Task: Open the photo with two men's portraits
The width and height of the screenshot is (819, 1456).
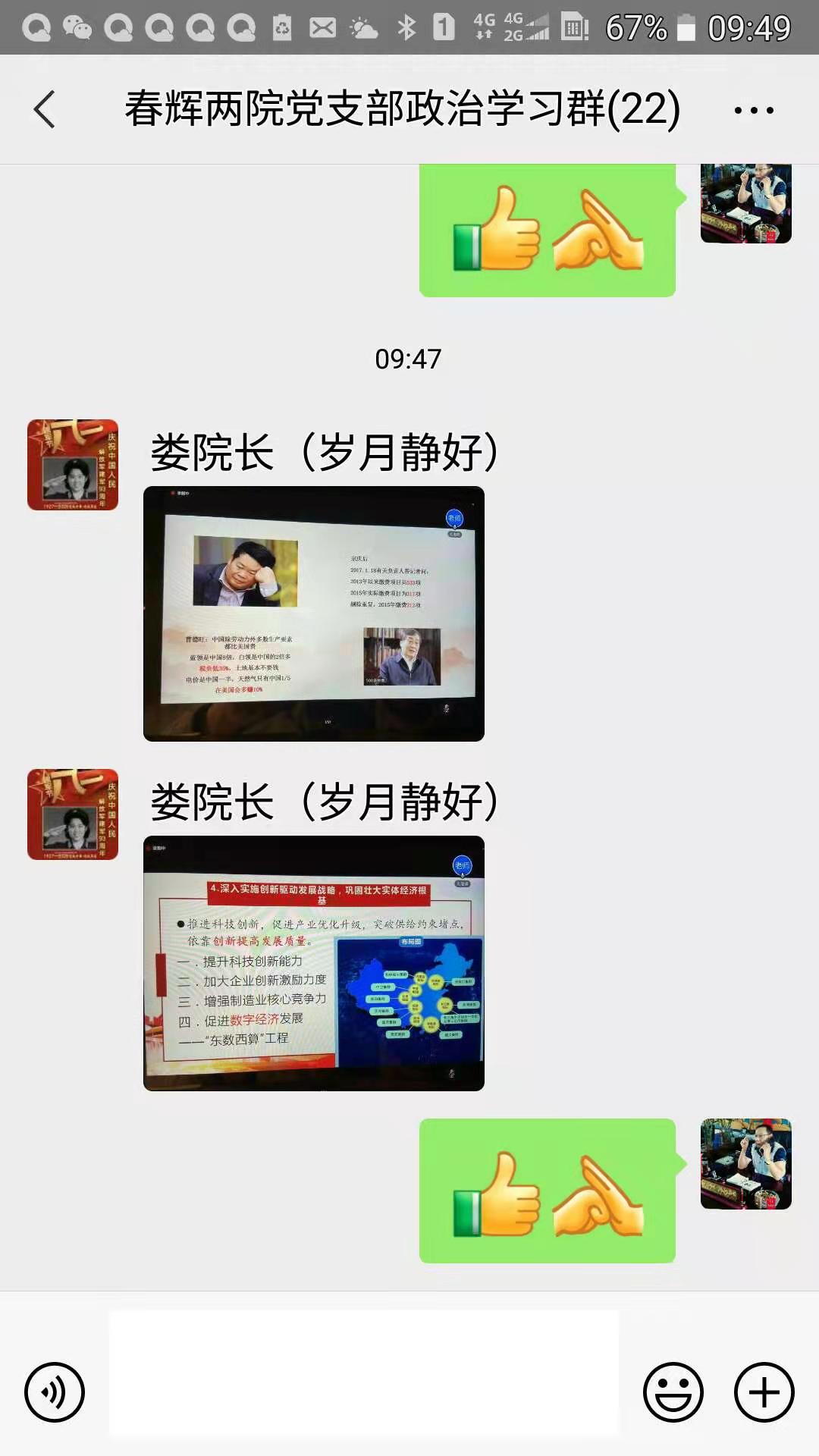Action: point(313,613)
